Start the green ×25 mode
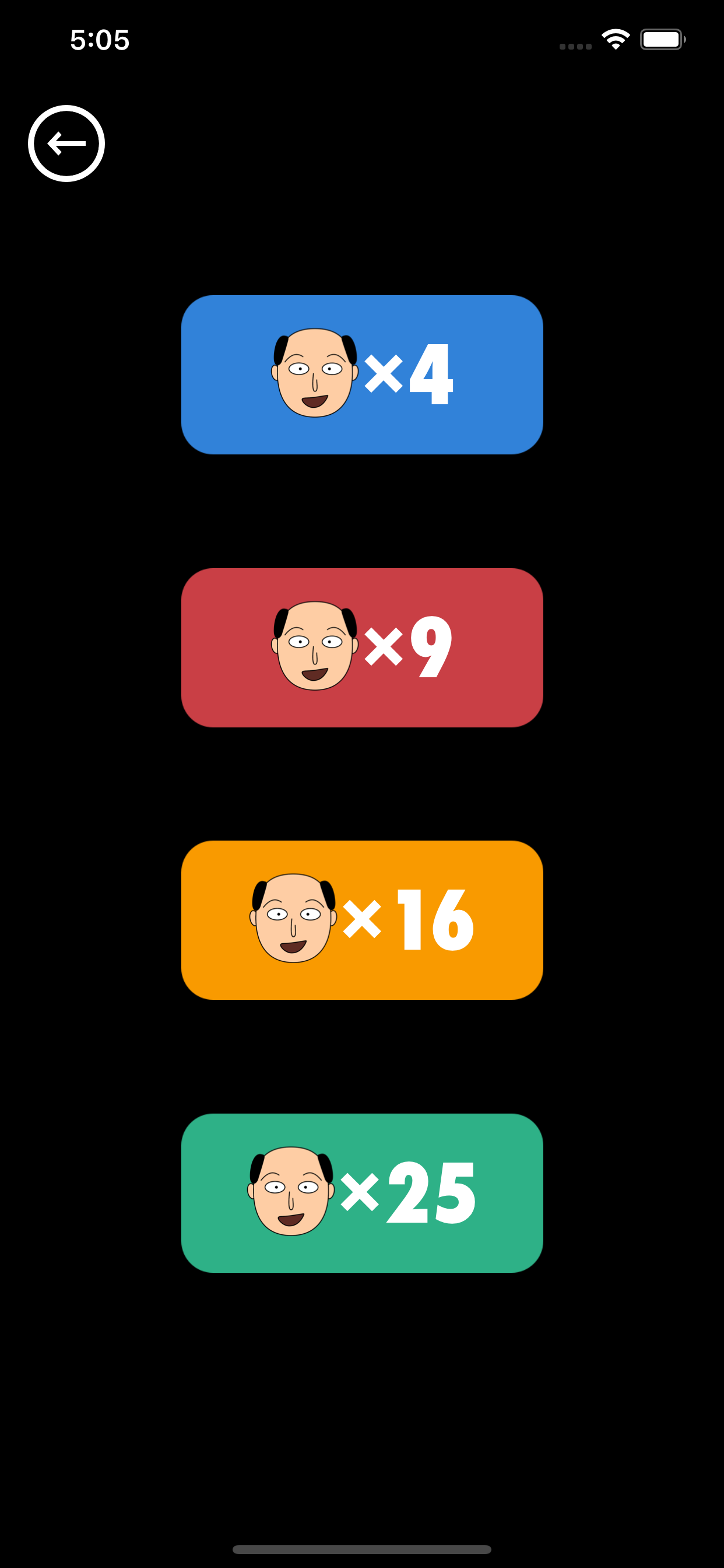This screenshot has height=1568, width=724. (x=362, y=1193)
